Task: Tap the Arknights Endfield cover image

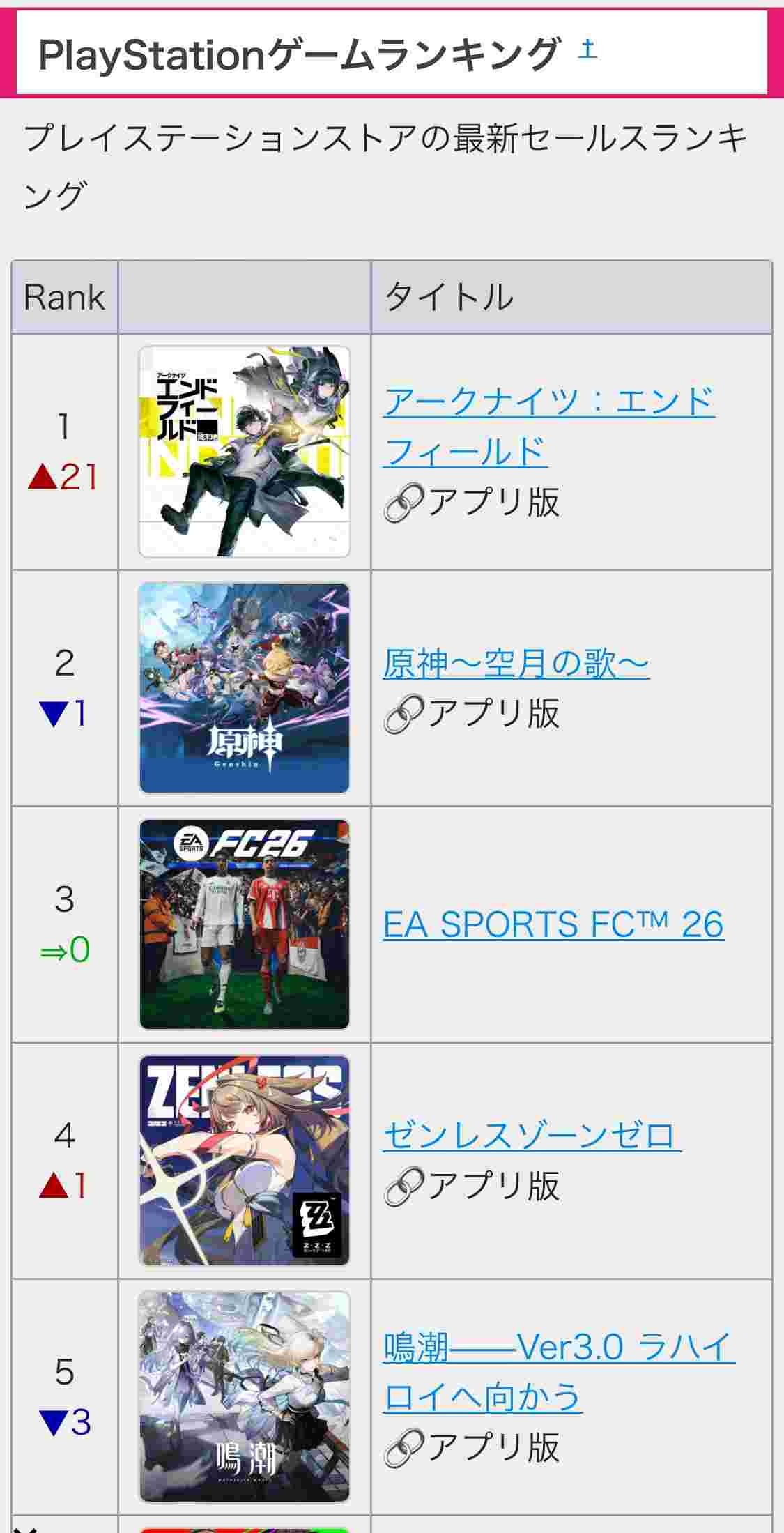Action: 245,452
